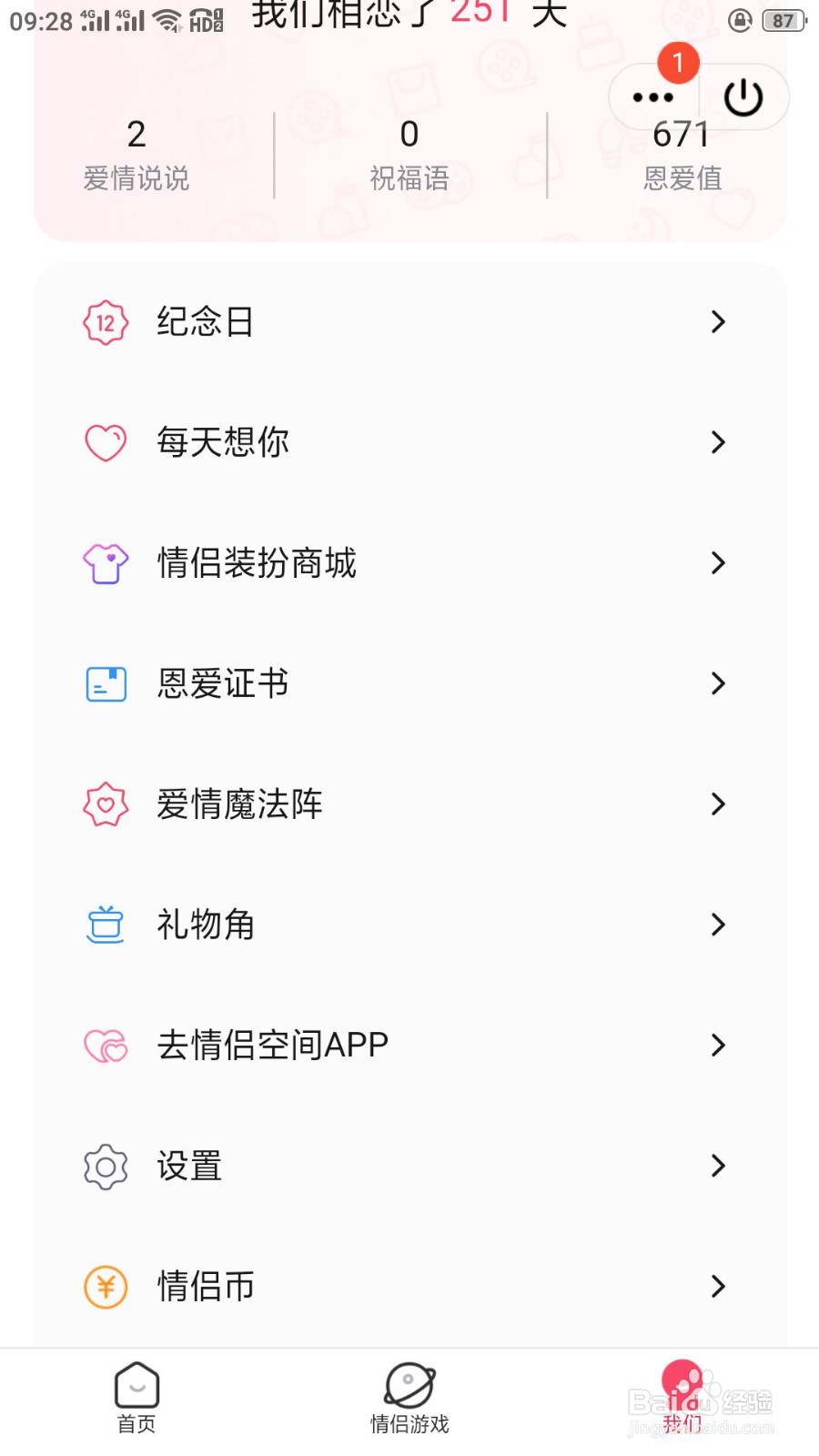Close the mini program with power icon

pos(743,97)
